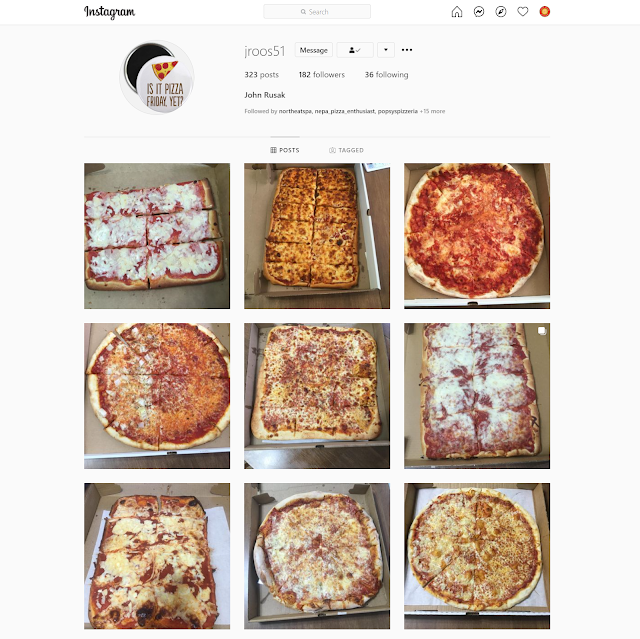This screenshot has height=639, width=640.
Task: Open the activity heart icon
Action: [x=522, y=12]
